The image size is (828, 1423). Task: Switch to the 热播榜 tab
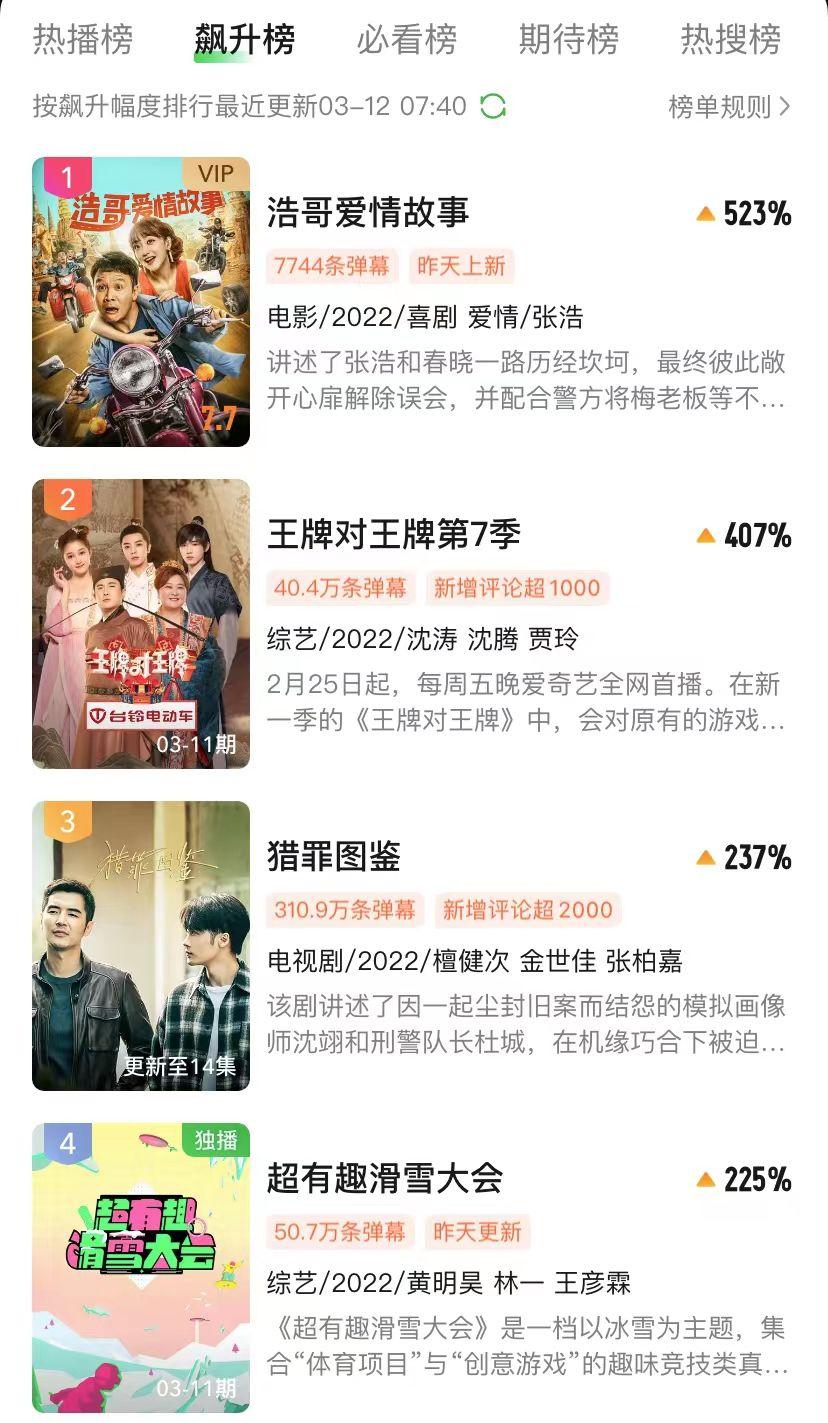(83, 40)
